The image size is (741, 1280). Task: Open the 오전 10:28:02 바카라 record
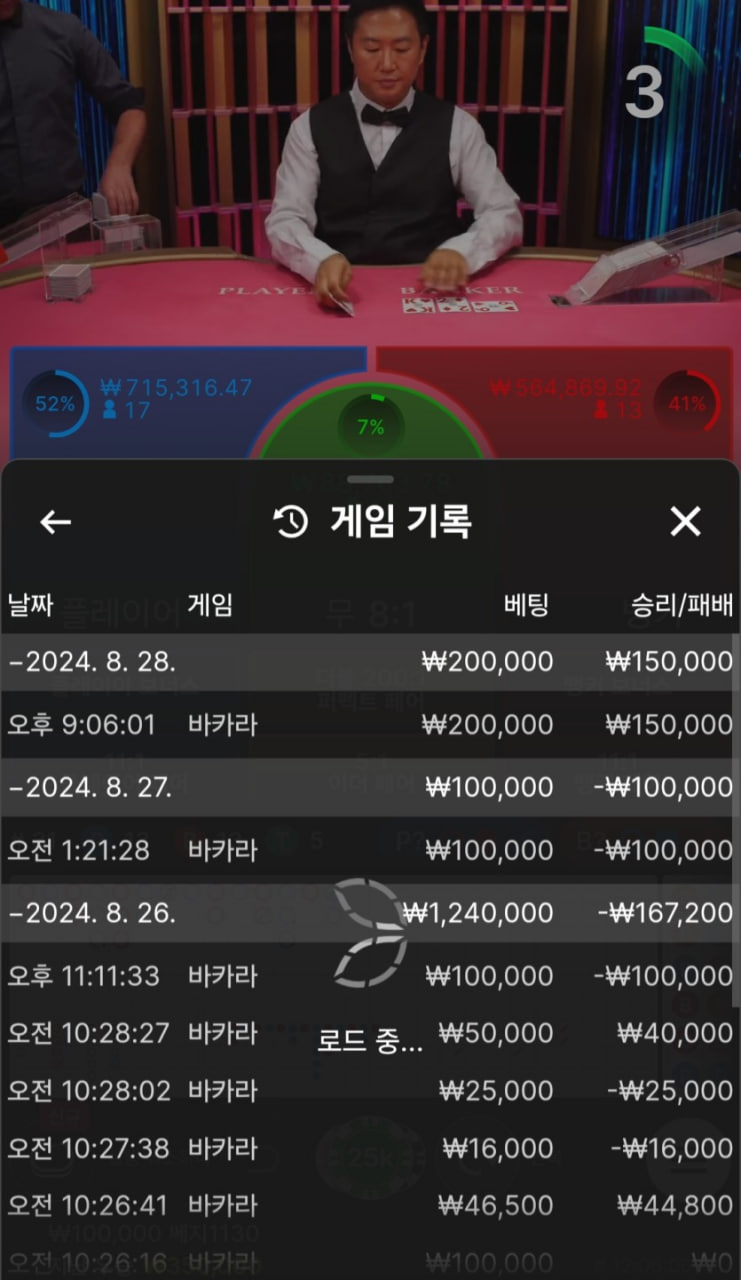[x=368, y=1091]
